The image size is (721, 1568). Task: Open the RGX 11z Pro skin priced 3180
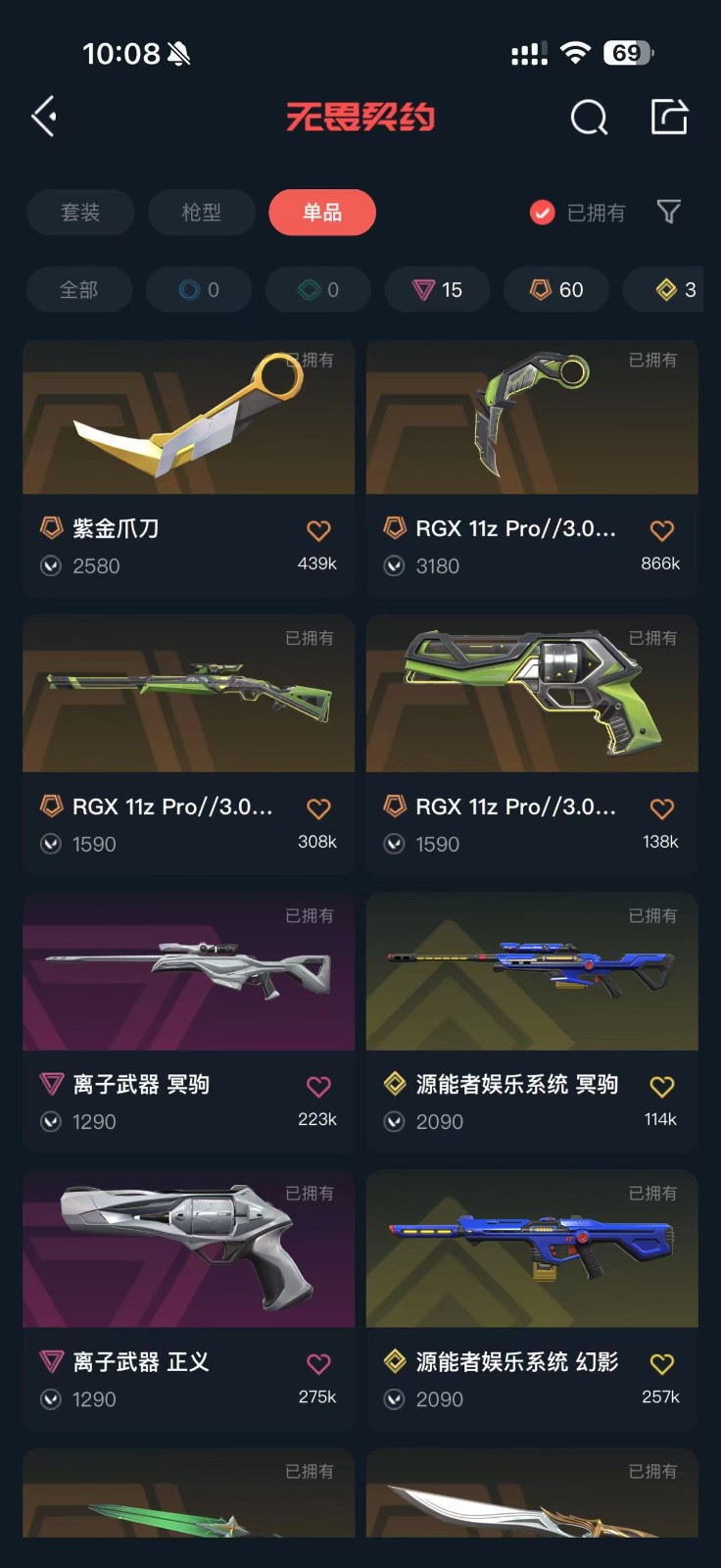[532, 421]
